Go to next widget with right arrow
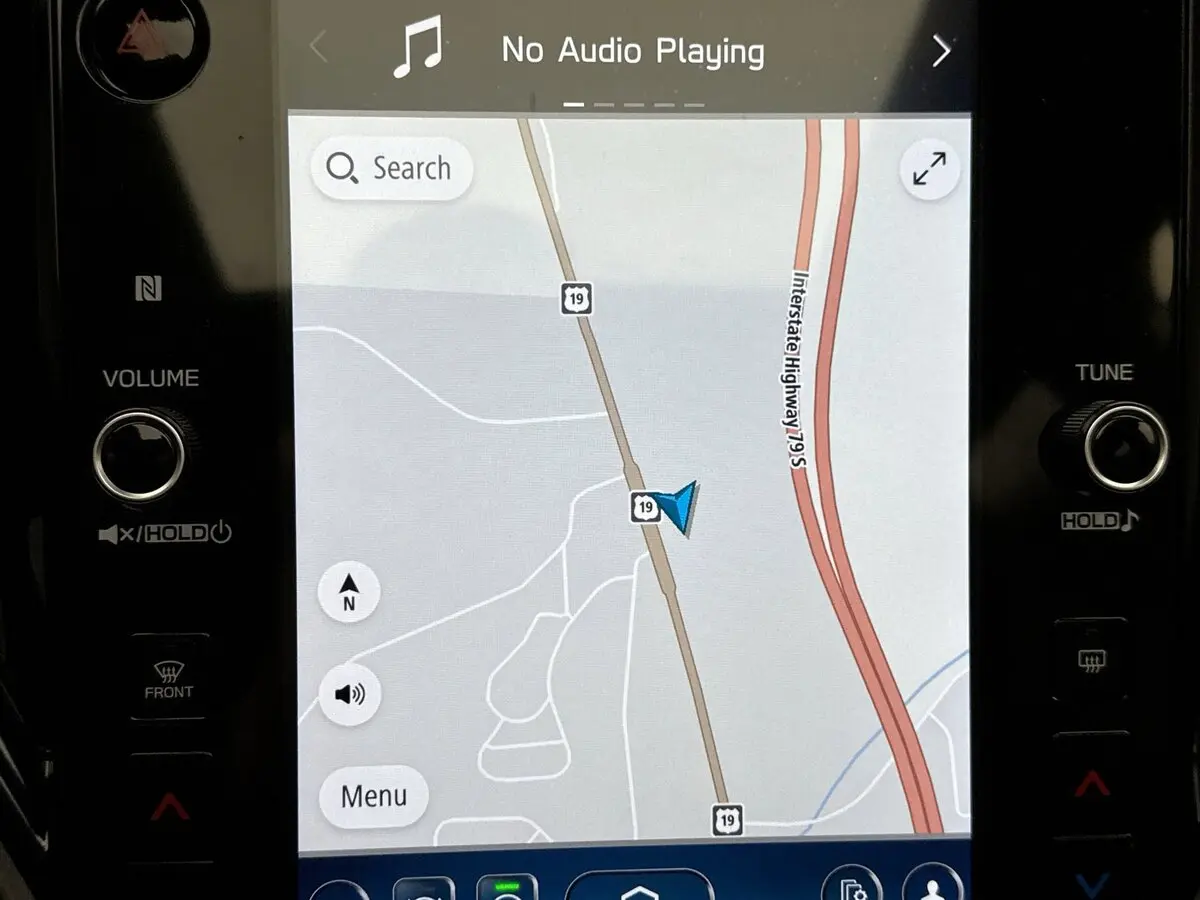Screen dimensions: 1200x900 [940, 51]
